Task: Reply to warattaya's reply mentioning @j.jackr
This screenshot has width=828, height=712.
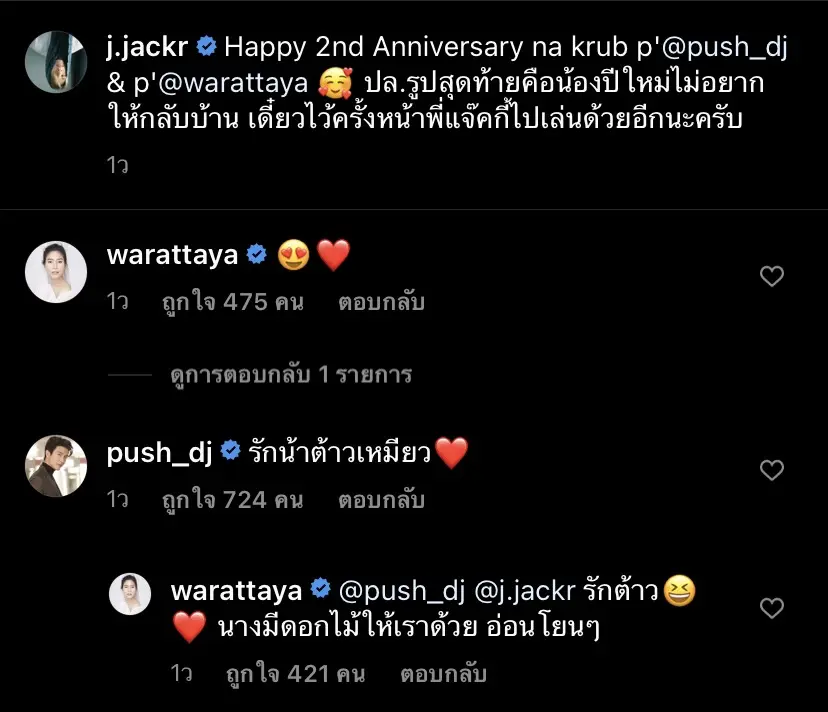Action: tap(443, 675)
